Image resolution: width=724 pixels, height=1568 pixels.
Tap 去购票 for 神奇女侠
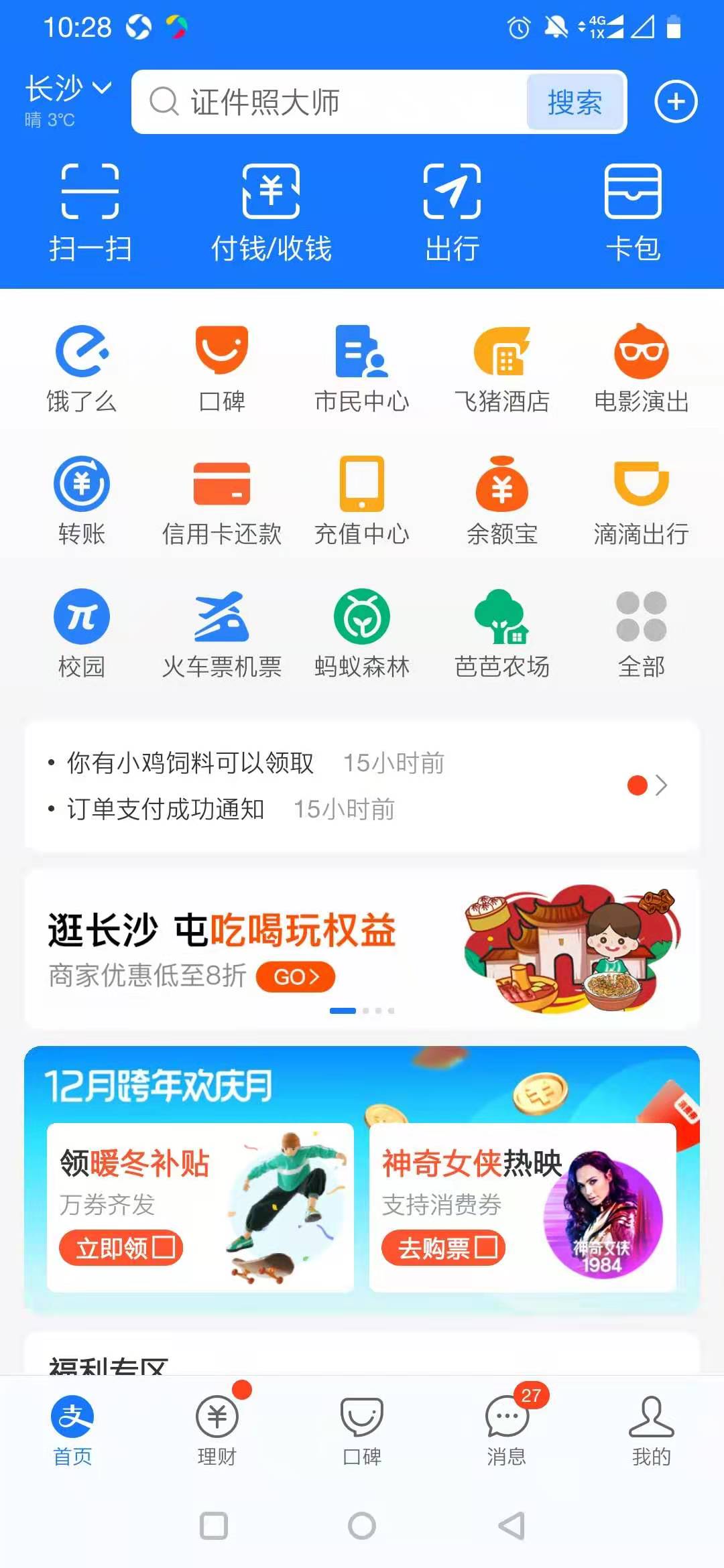pos(444,1248)
